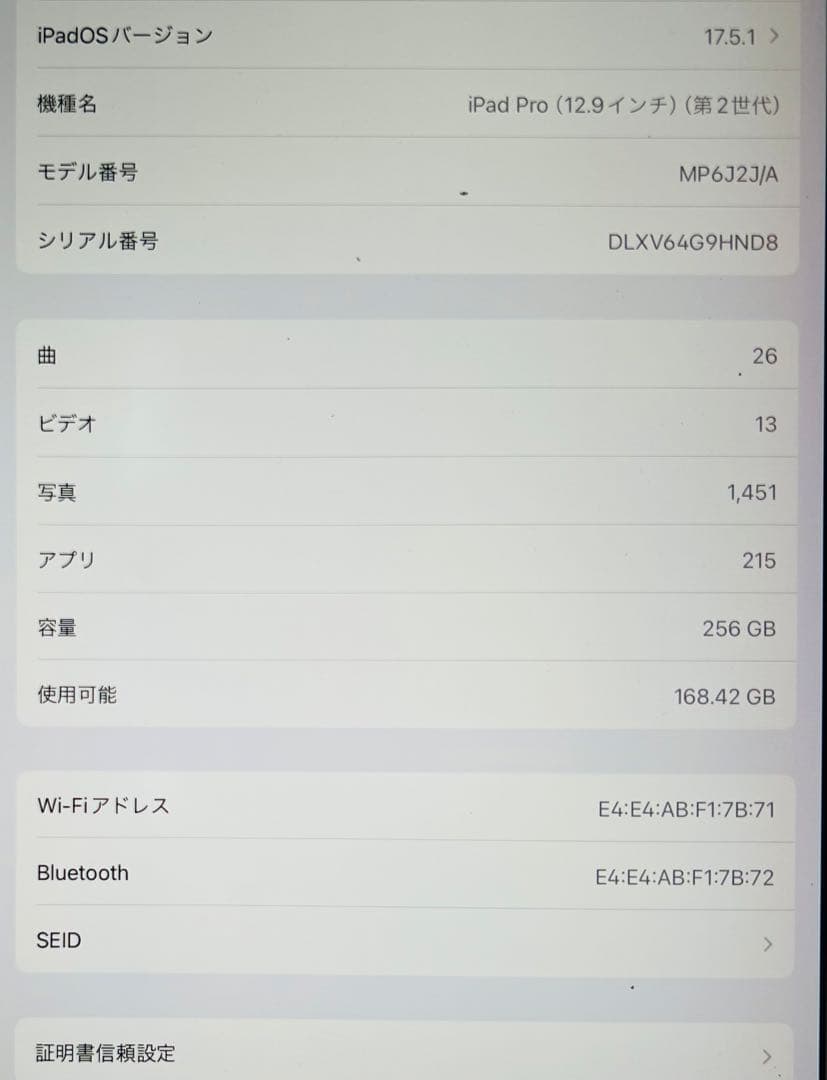
Task: Open SEID details via its chevron
Action: point(766,944)
